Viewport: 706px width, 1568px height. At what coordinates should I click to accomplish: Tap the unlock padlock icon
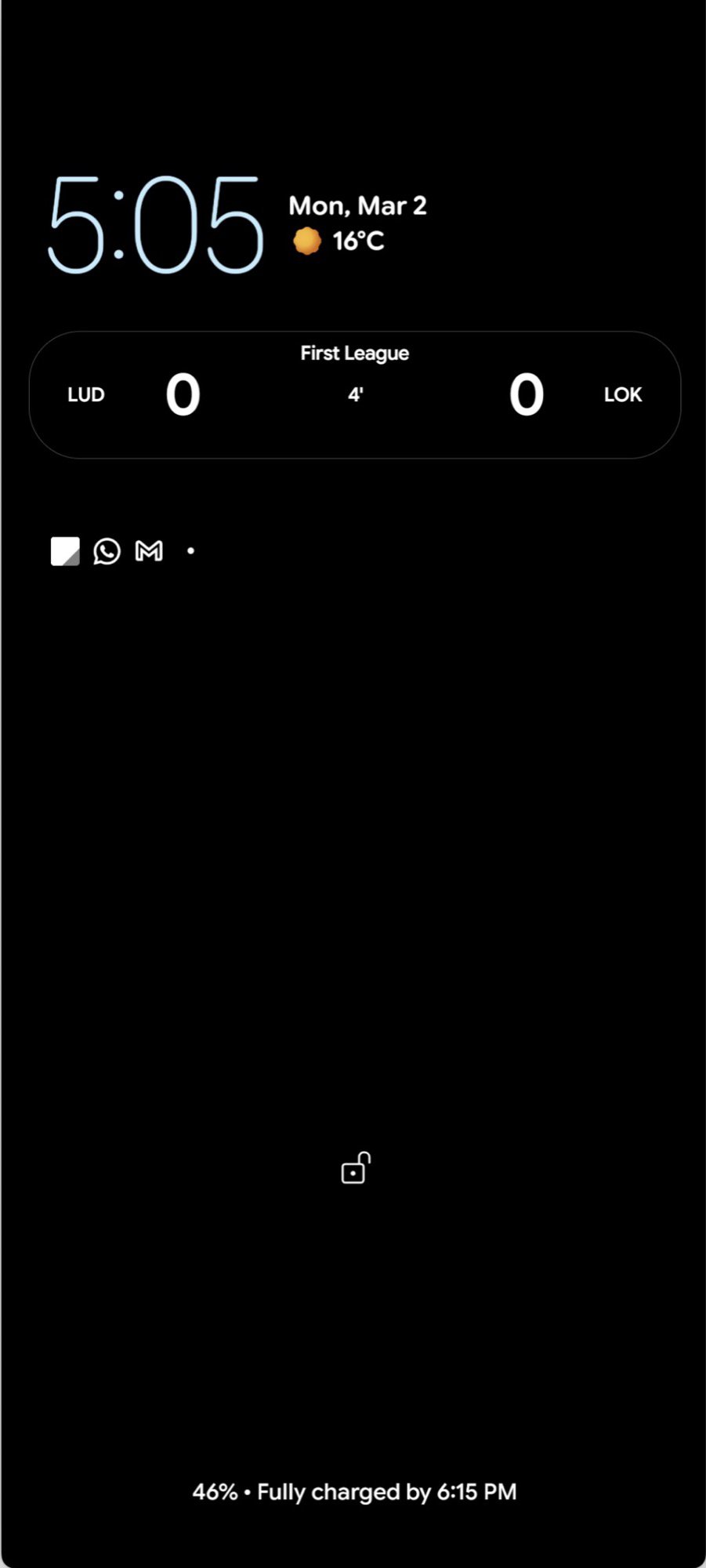pyautogui.click(x=355, y=1168)
